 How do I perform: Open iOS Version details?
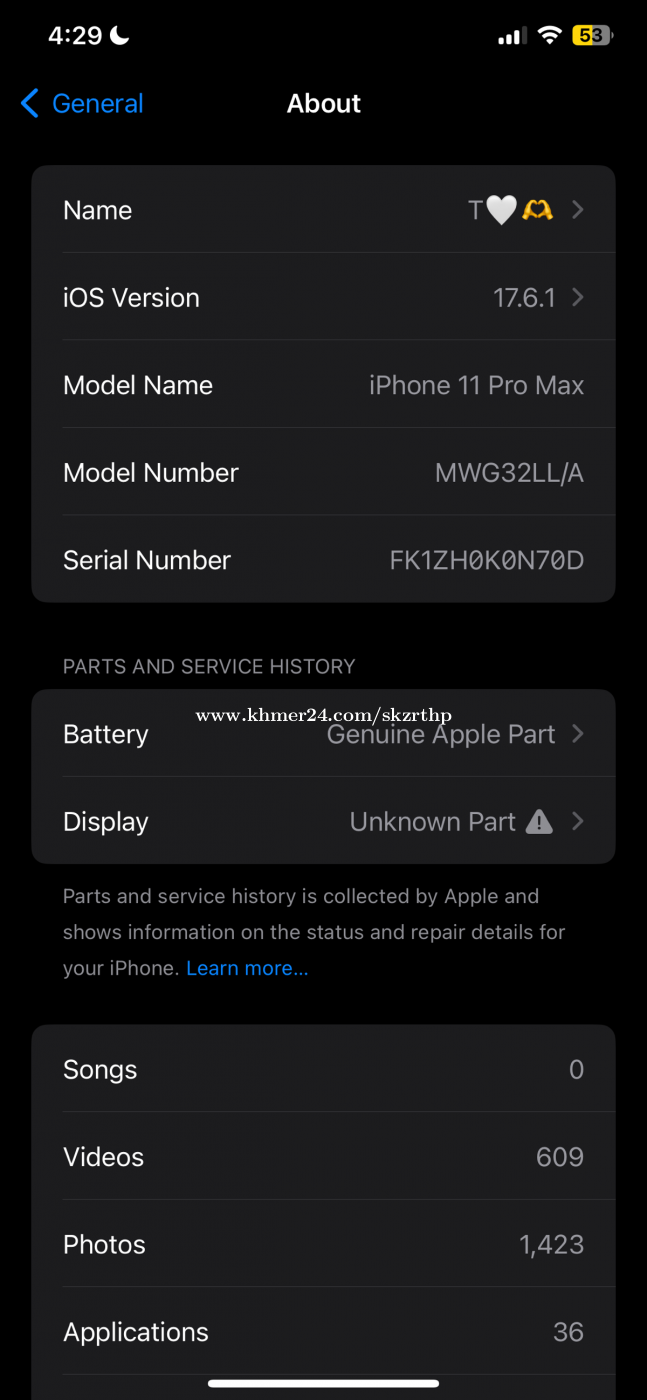pyautogui.click(x=323, y=297)
